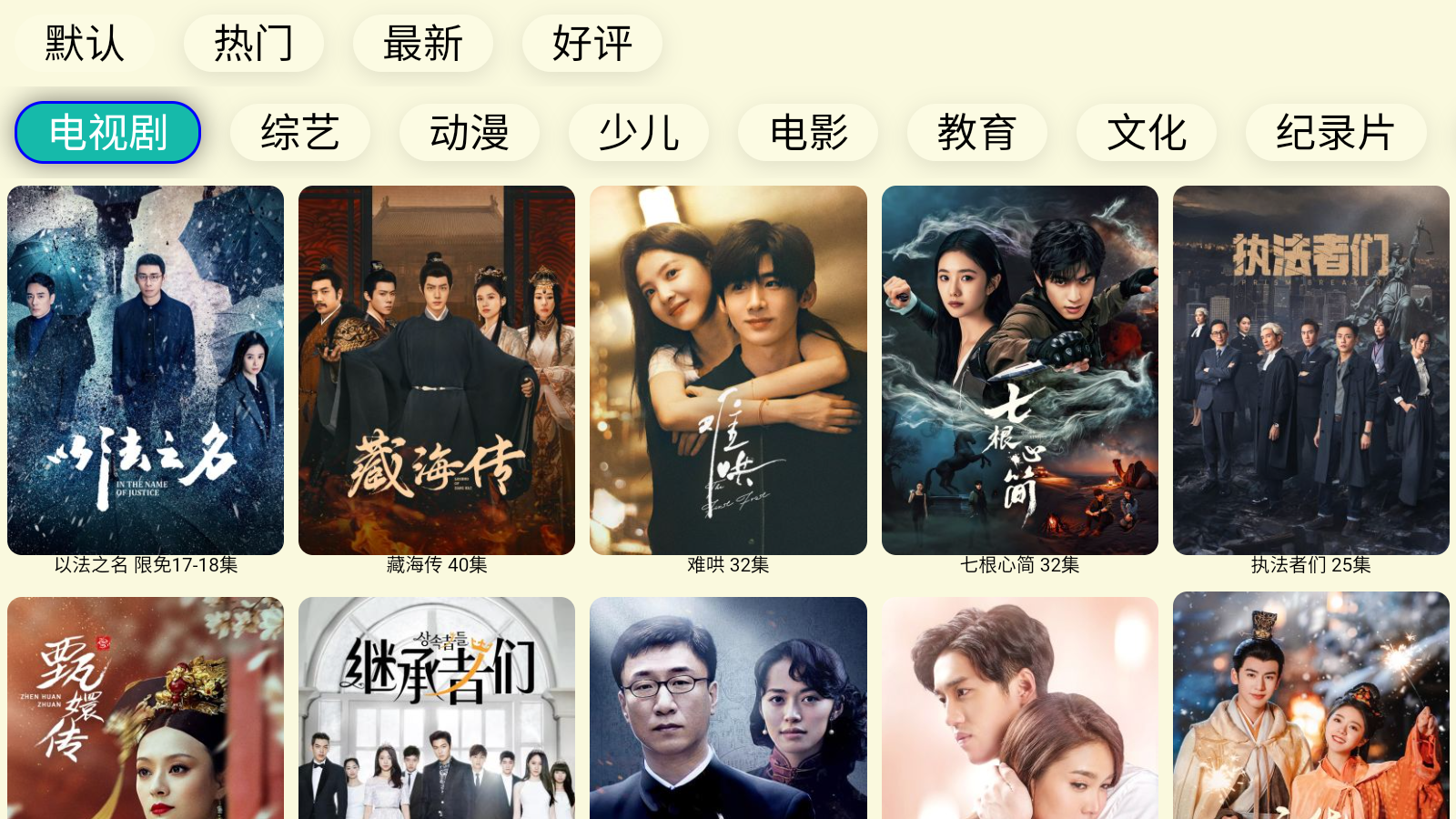1456x819 pixels.
Task: Sort by 默认 default order
Action: pos(85,44)
